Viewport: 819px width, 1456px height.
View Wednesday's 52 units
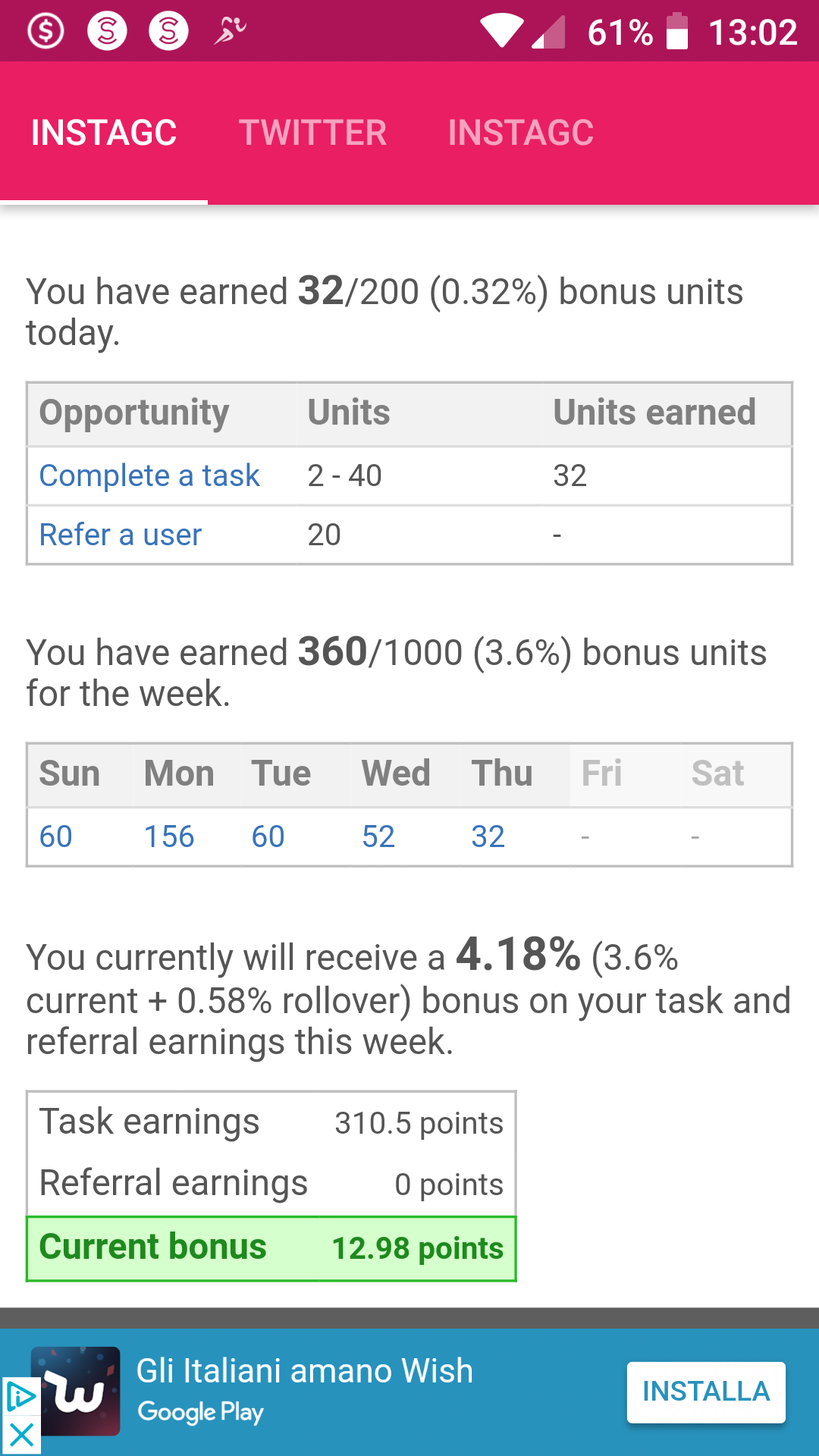[378, 836]
